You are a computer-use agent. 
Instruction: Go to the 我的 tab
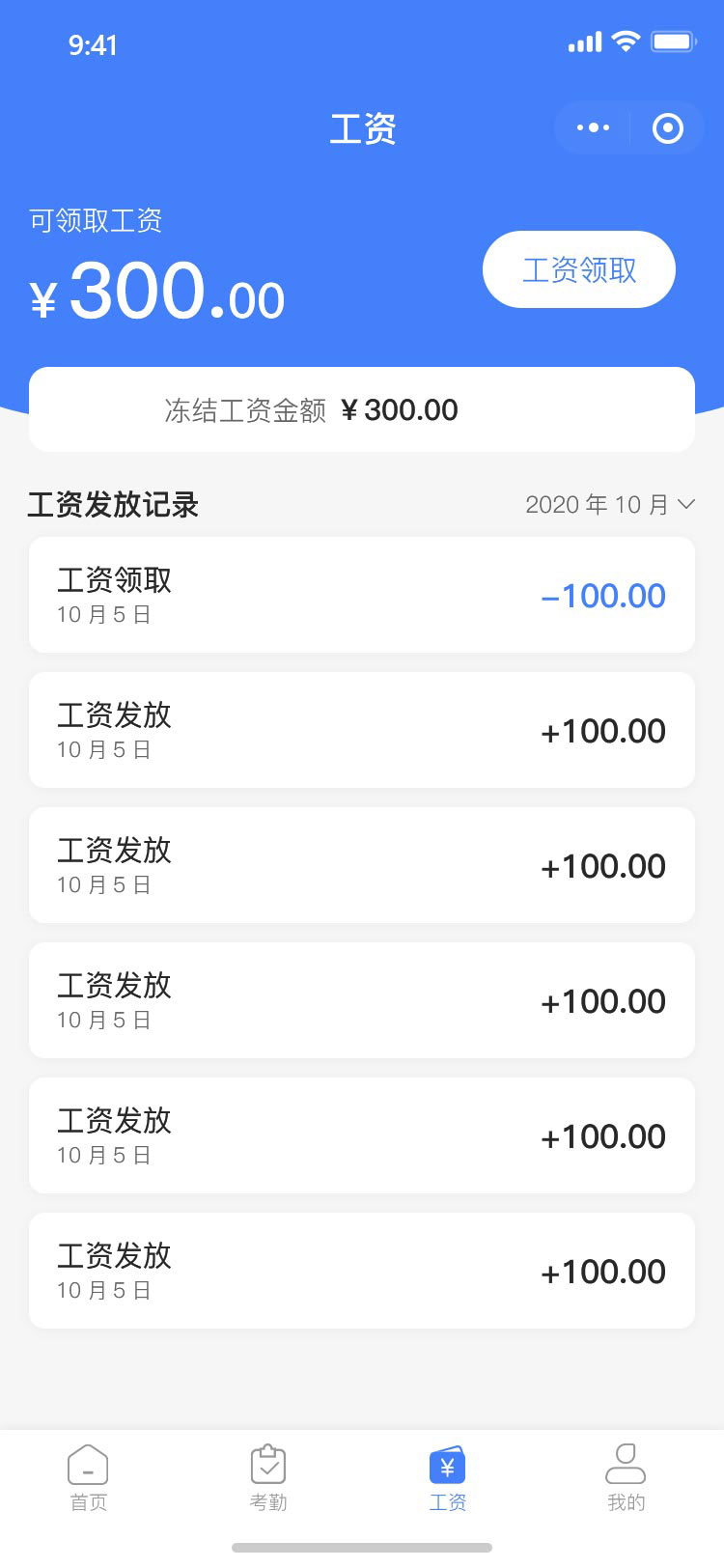(626, 1478)
